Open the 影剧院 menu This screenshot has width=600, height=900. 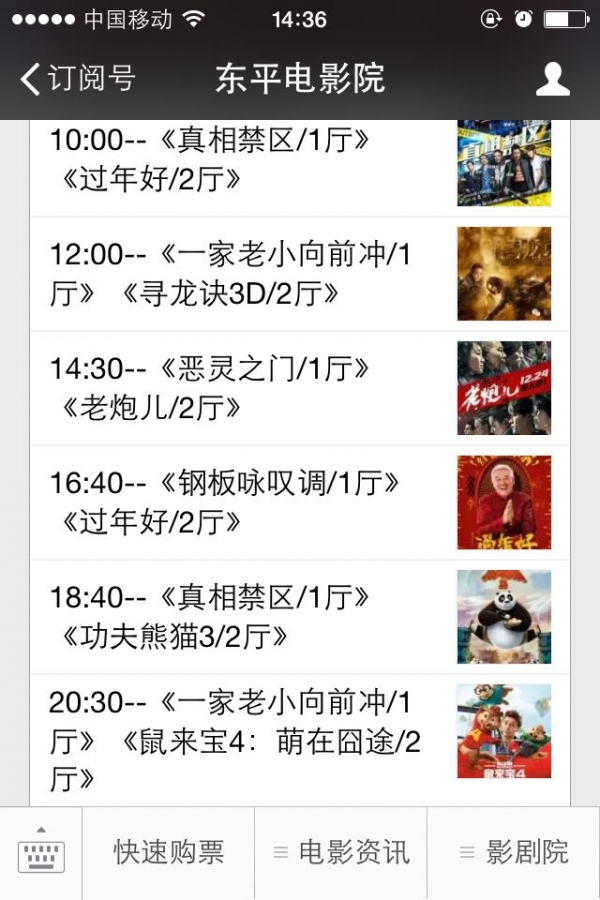(x=514, y=853)
